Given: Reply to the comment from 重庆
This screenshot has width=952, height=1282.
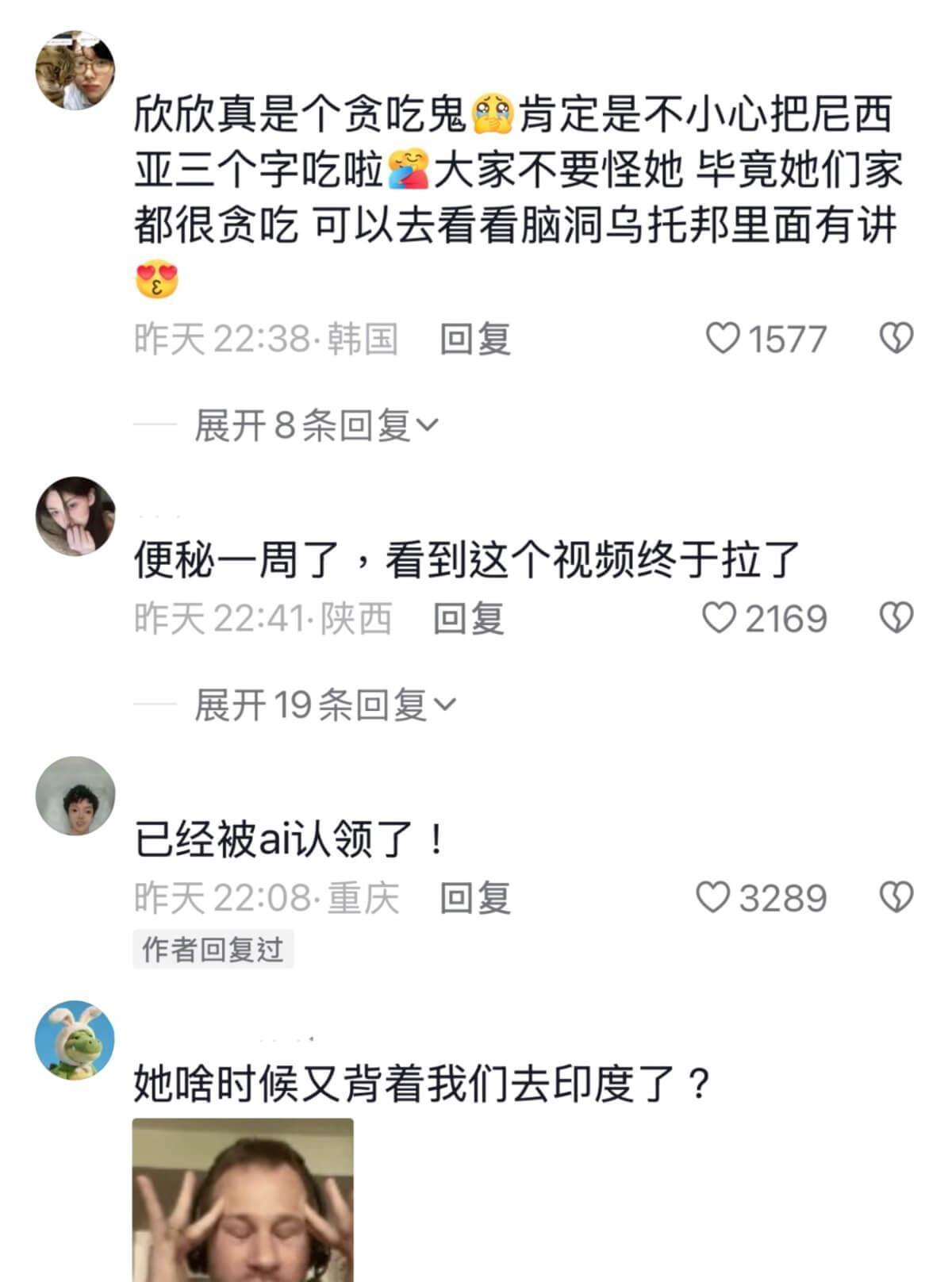Looking at the screenshot, I should point(475,897).
